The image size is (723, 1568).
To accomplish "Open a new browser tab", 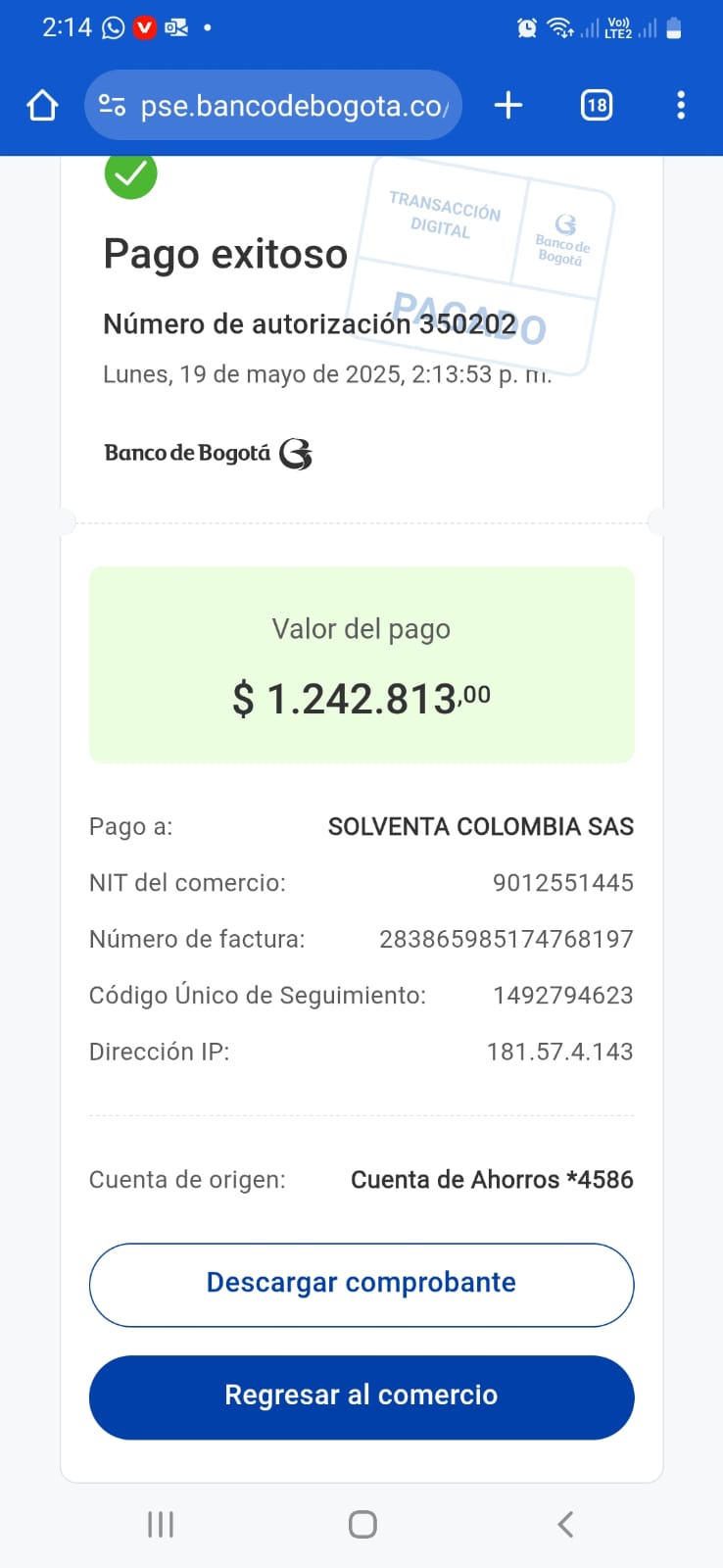I will coord(507,105).
